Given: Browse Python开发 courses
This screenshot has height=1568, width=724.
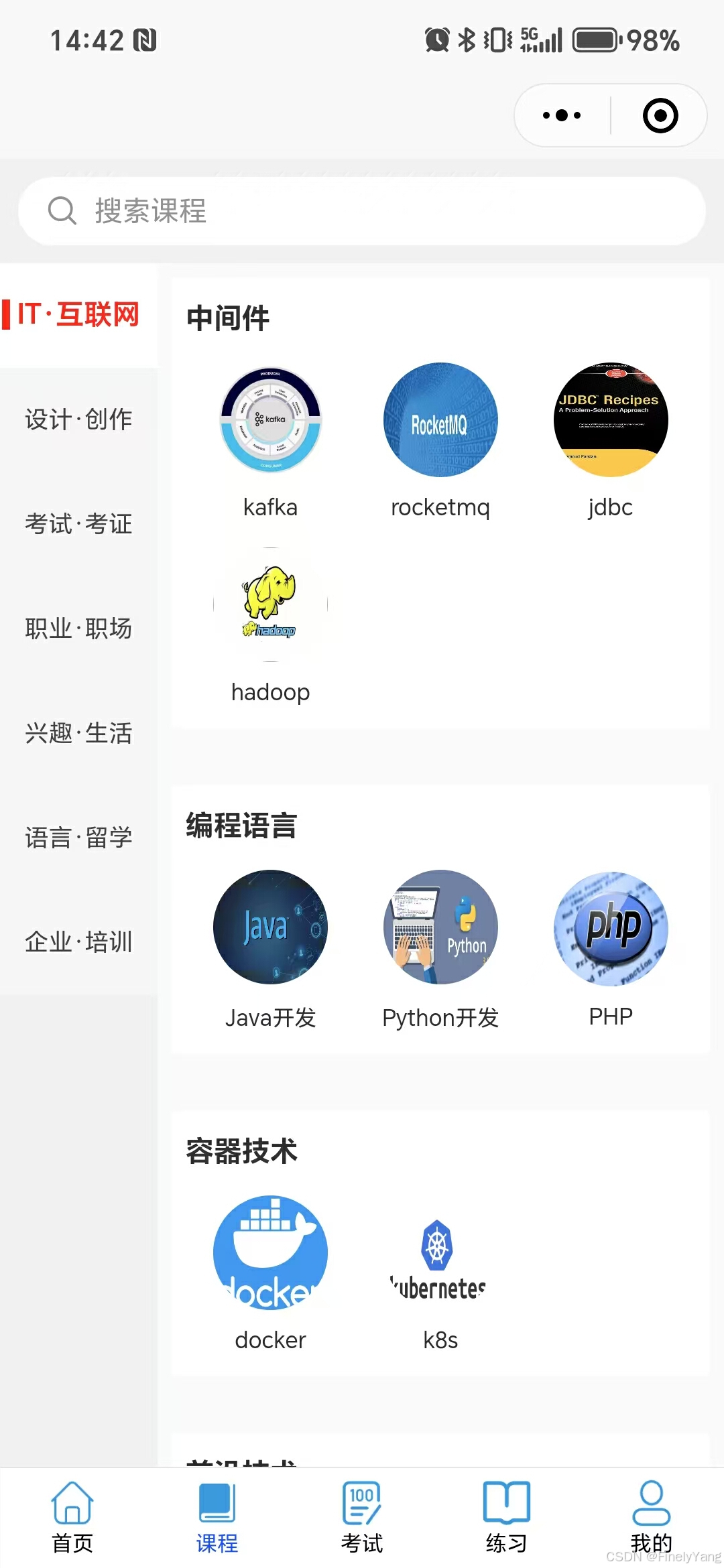Looking at the screenshot, I should (x=440, y=927).
